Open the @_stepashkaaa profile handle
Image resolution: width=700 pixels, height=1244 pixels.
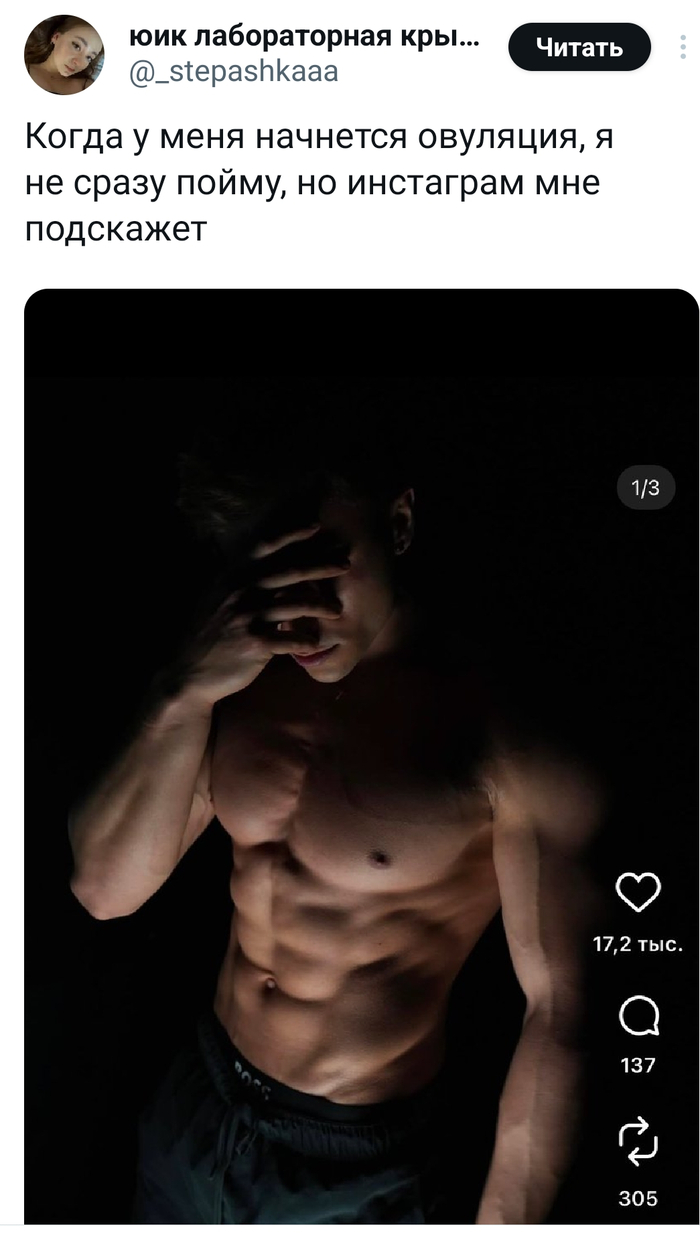(x=233, y=72)
